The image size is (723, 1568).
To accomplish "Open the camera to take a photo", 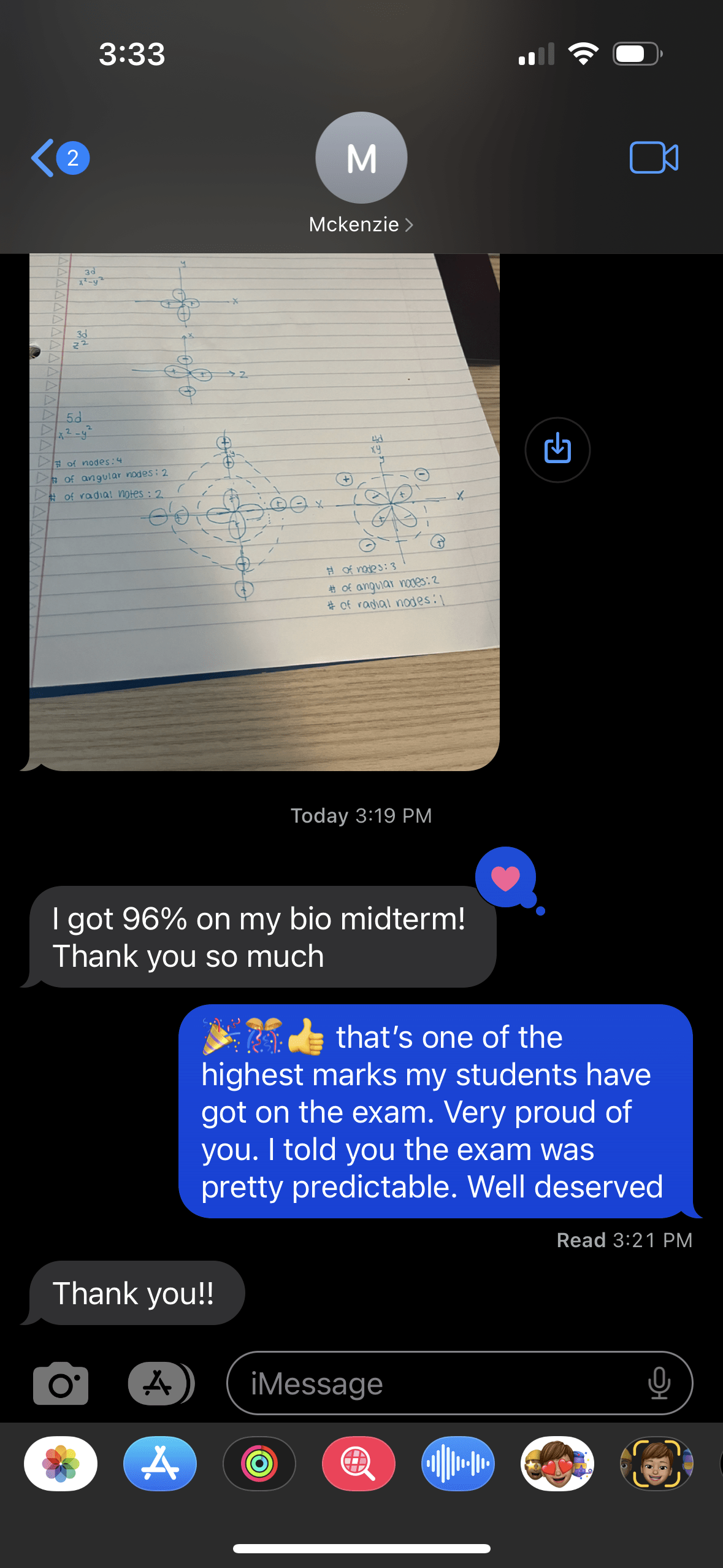I will pos(61,1383).
